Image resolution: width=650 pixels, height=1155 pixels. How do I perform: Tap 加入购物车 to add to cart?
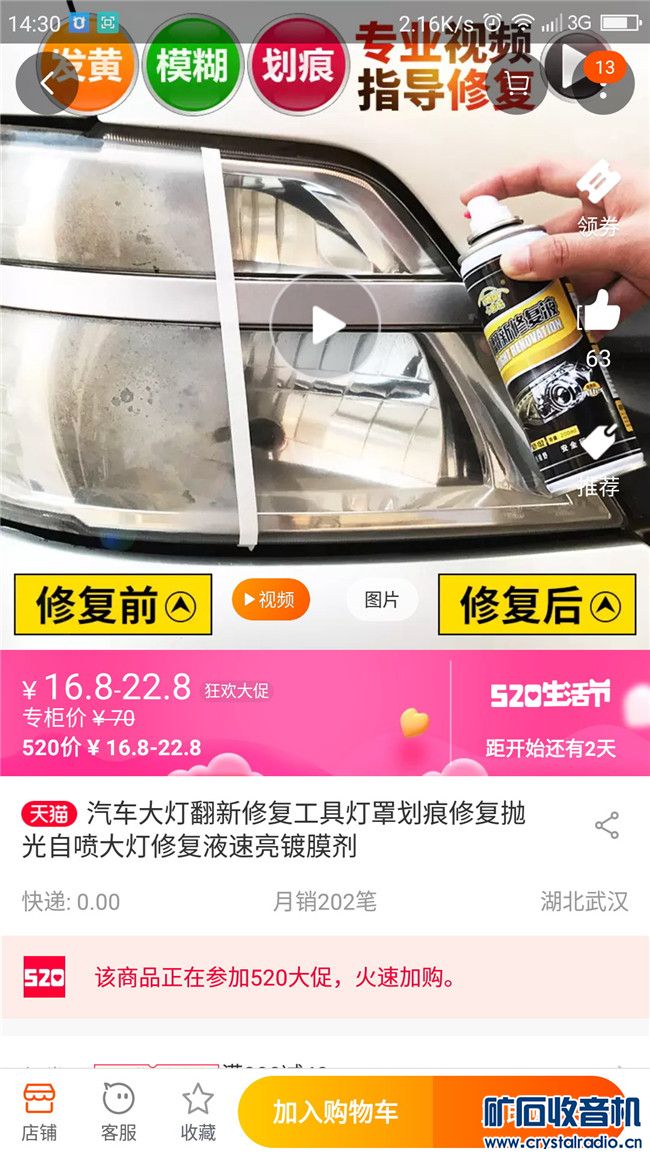[x=335, y=1111]
